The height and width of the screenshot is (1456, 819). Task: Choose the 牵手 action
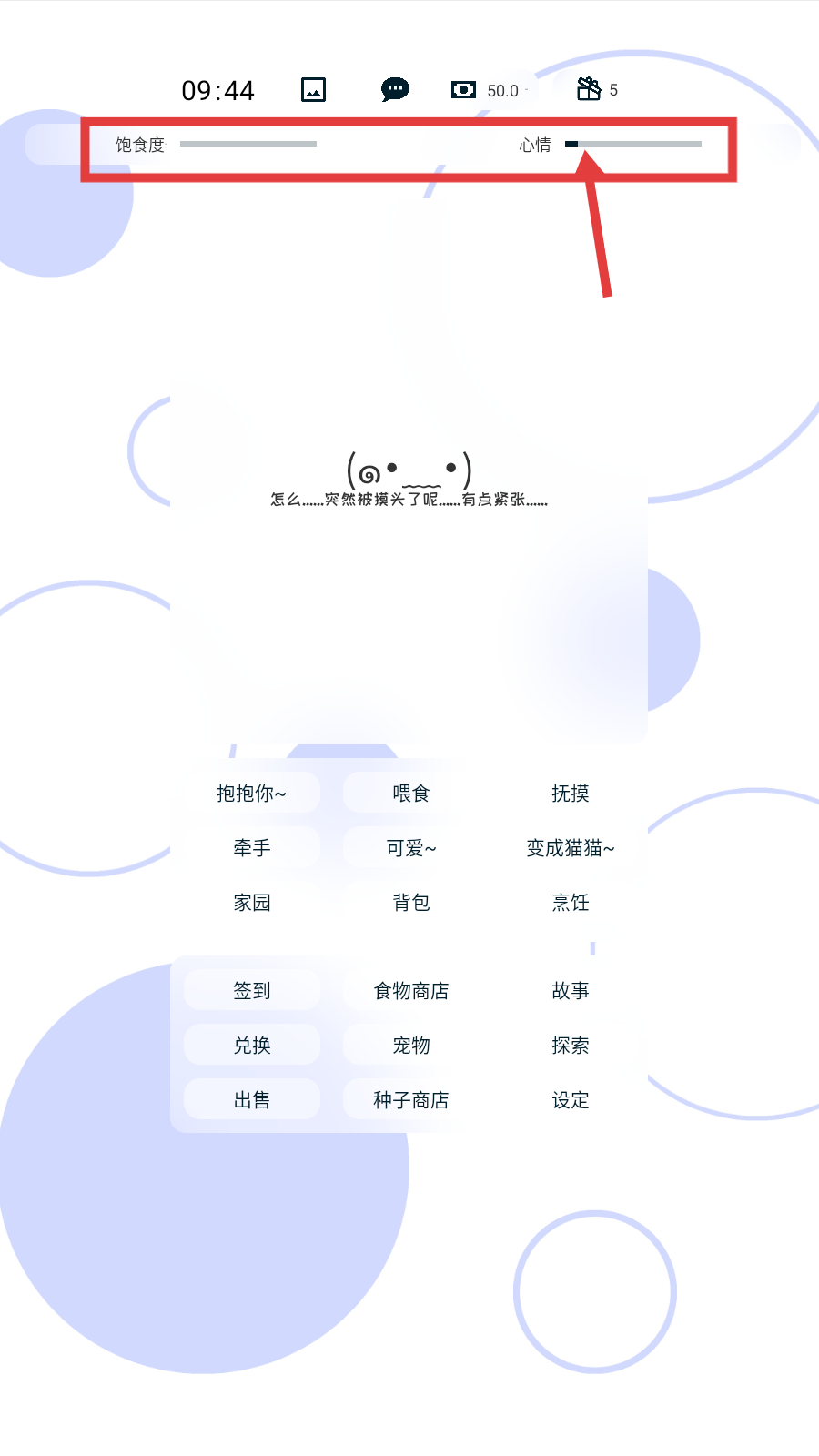pos(252,848)
